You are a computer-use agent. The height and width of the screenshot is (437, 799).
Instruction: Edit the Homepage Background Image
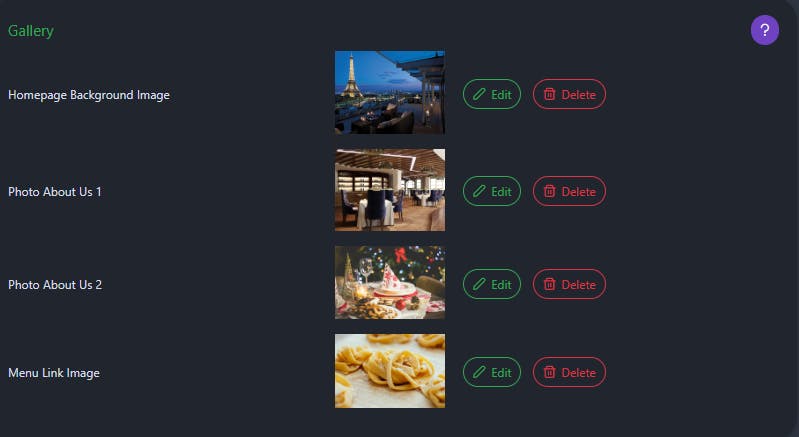tap(491, 95)
